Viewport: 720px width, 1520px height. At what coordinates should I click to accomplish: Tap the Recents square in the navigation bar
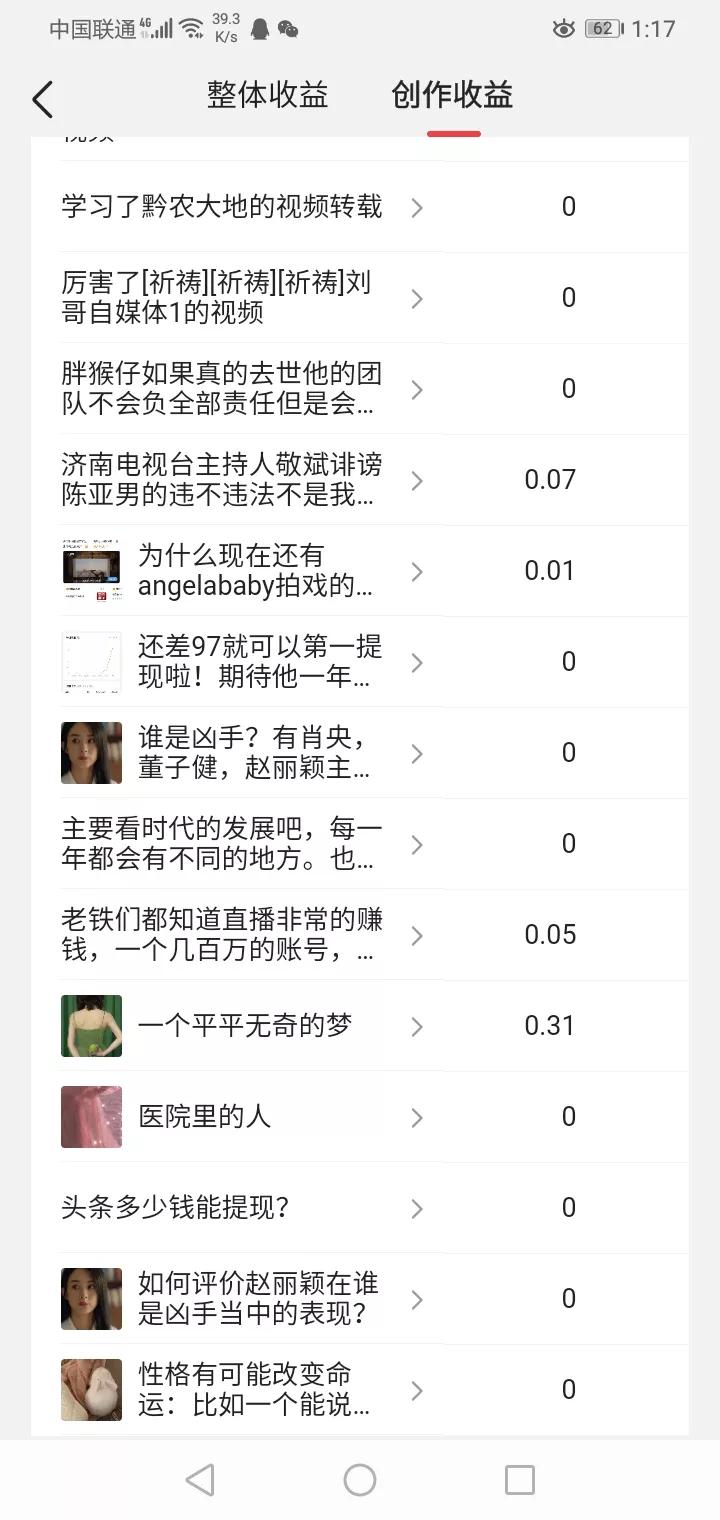[518, 1477]
